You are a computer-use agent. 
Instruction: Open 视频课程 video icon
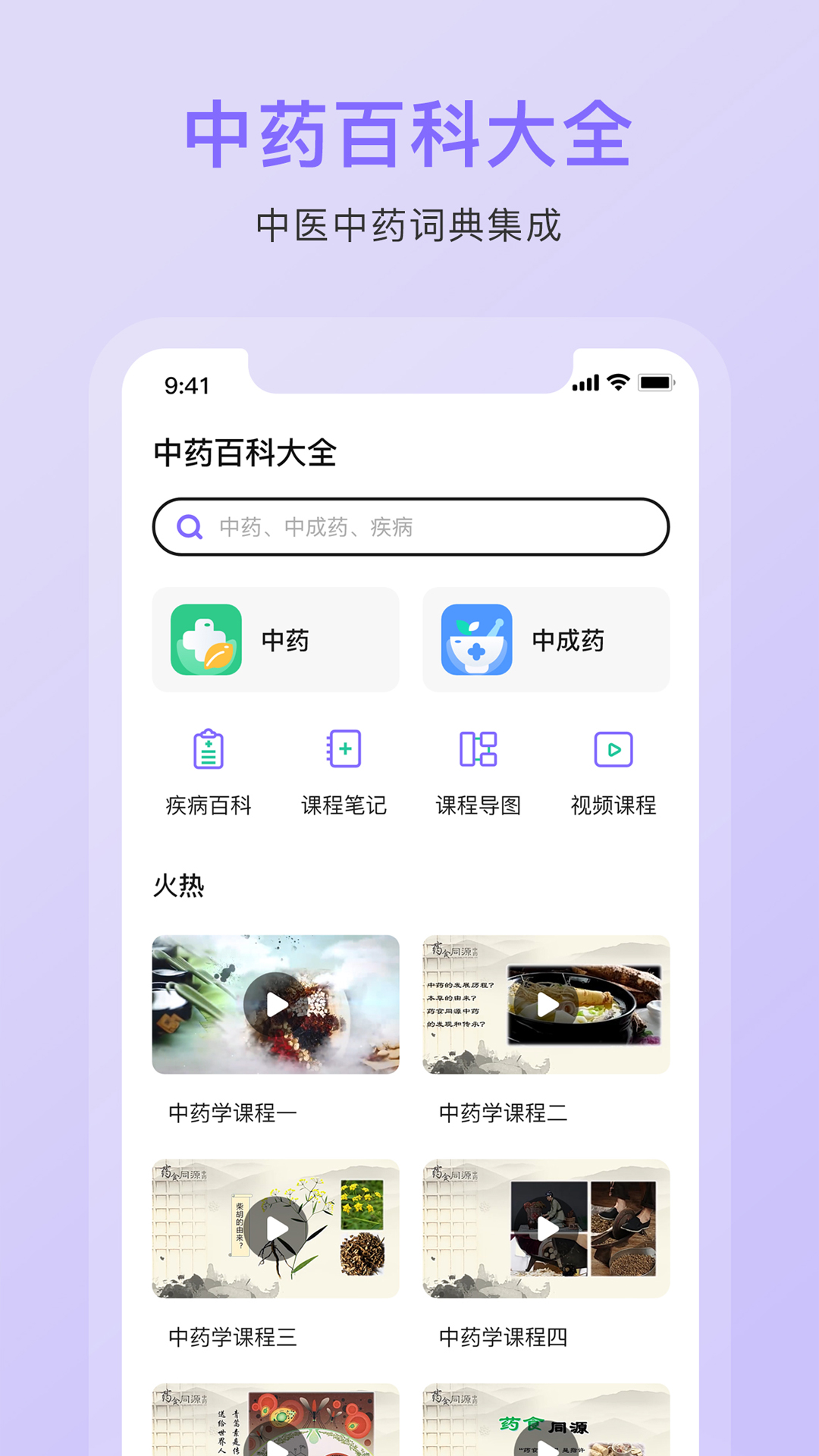point(614,749)
